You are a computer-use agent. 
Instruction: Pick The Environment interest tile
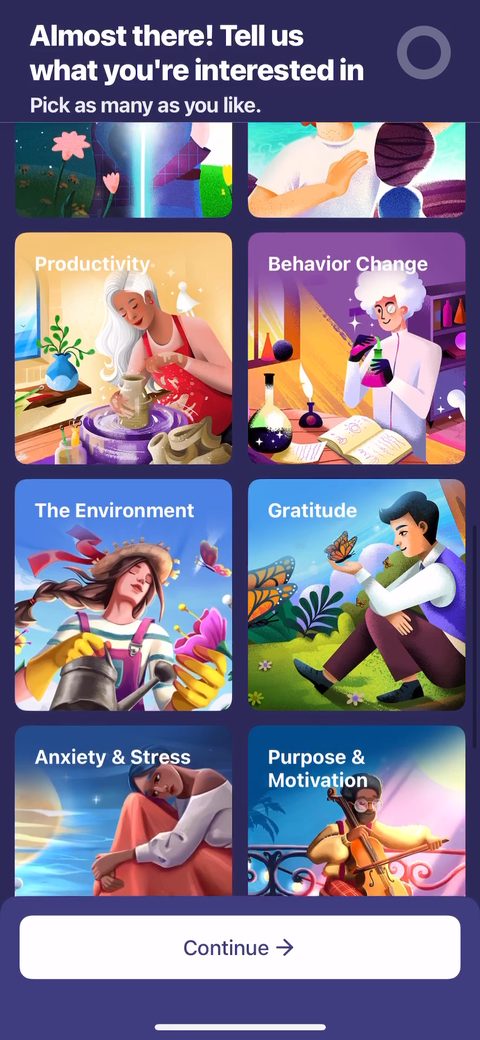point(123,595)
